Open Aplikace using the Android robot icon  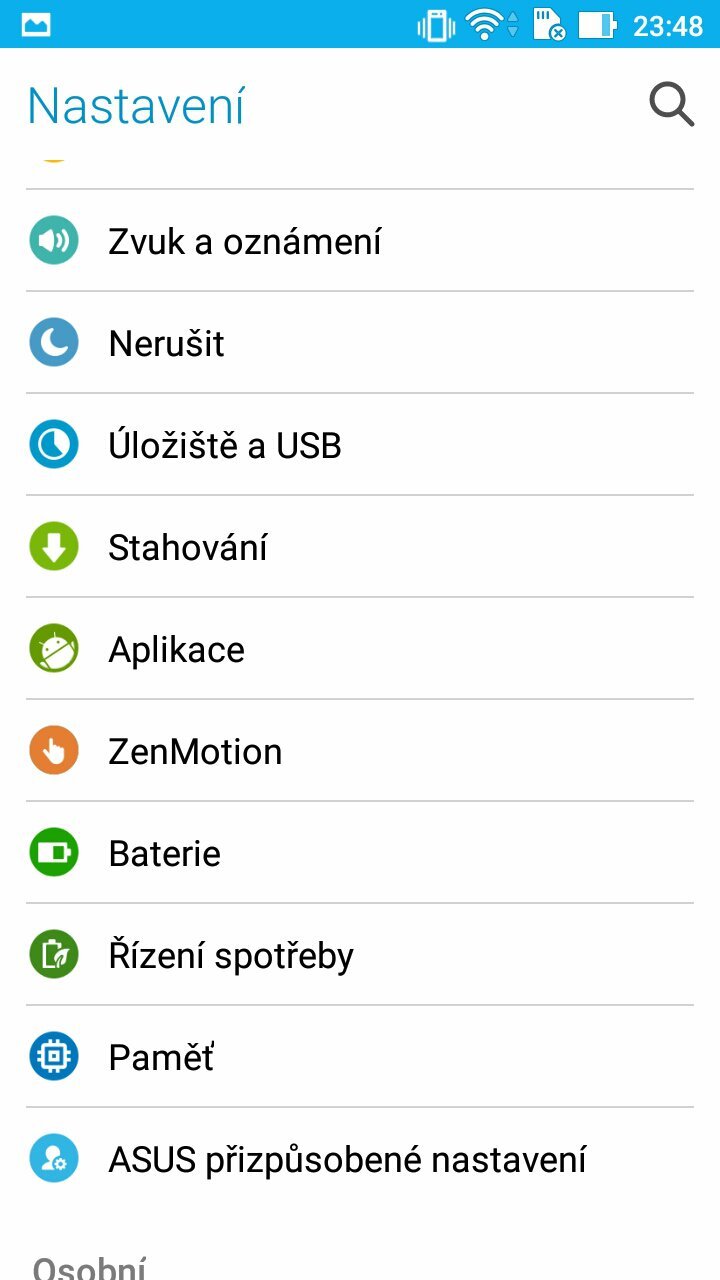coord(53,648)
